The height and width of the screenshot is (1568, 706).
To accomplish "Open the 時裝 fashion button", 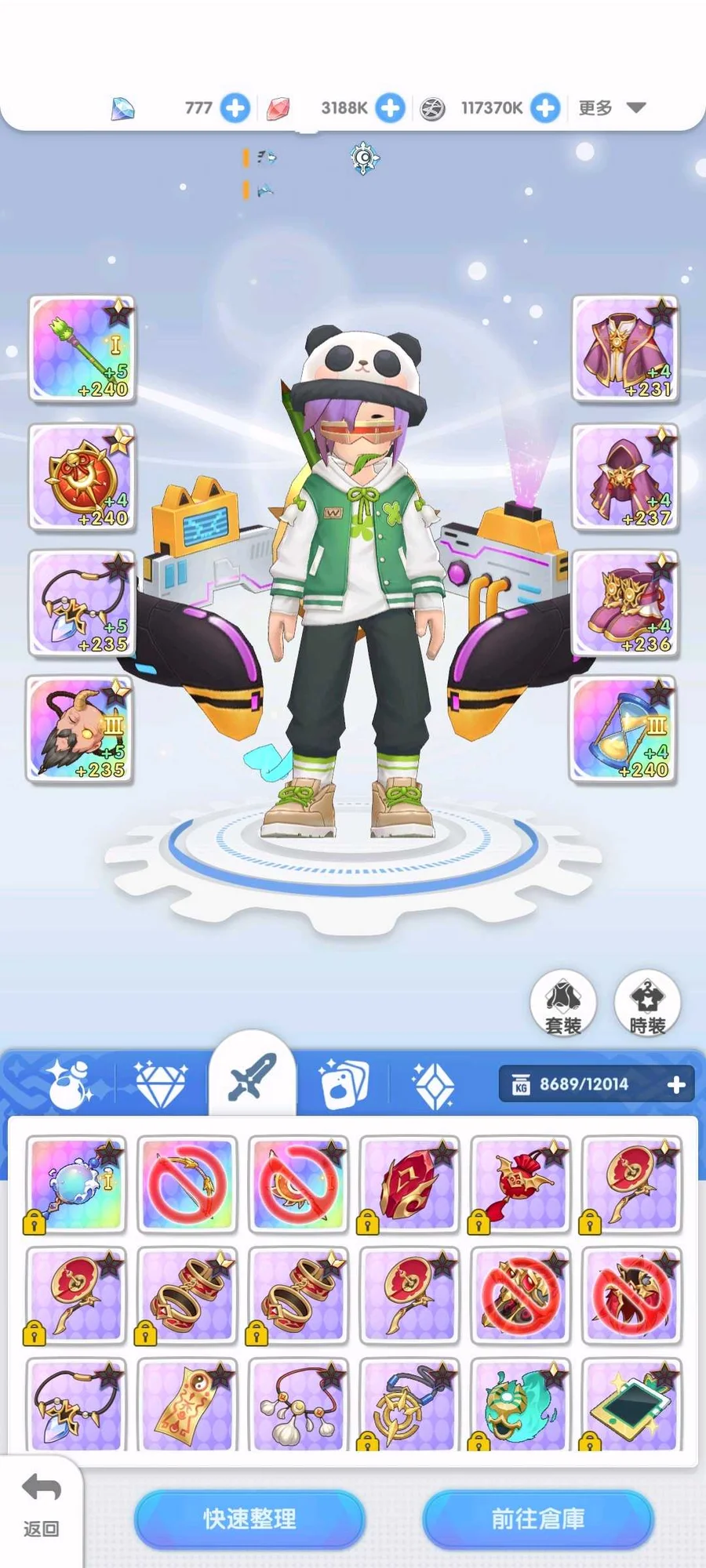I will [x=647, y=1004].
